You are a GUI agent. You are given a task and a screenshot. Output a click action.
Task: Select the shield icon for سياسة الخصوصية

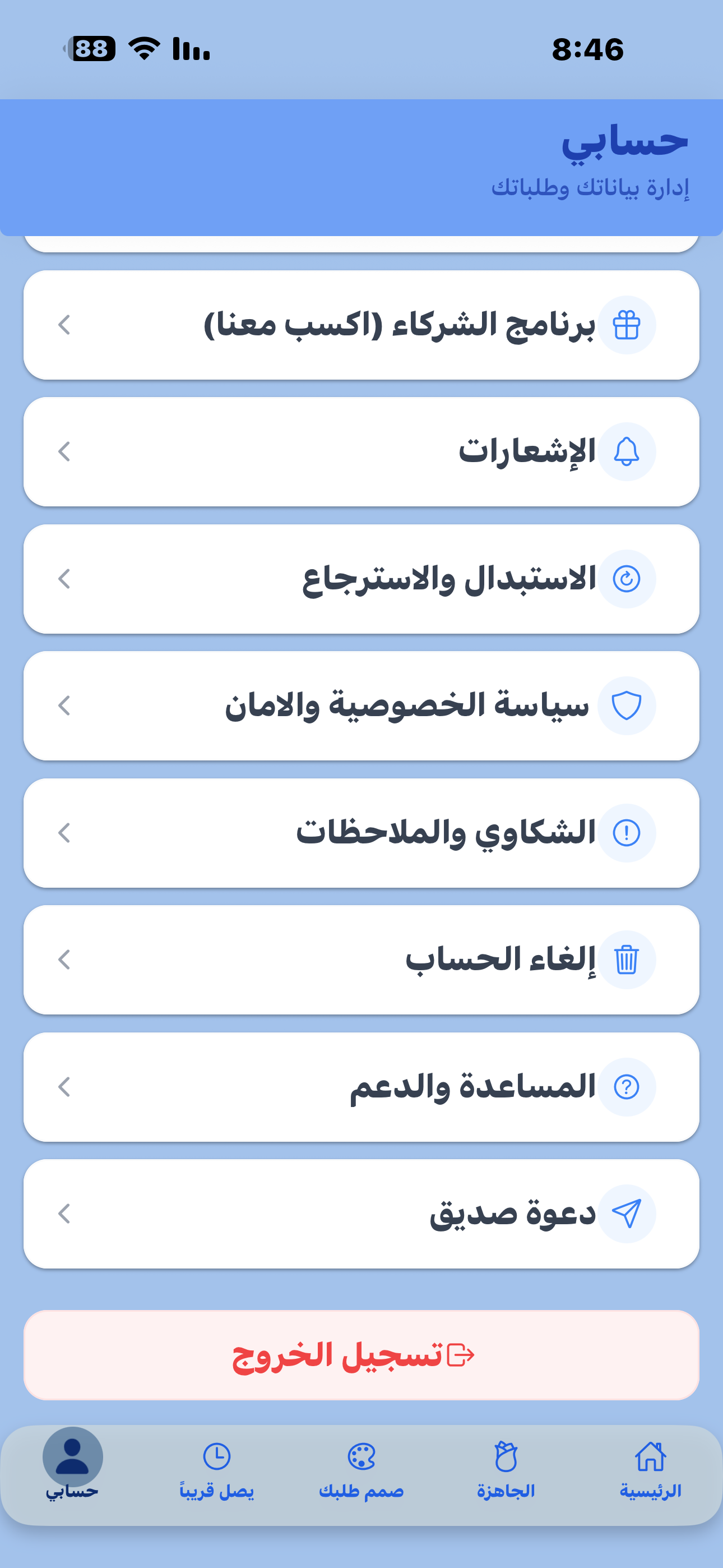[628, 706]
